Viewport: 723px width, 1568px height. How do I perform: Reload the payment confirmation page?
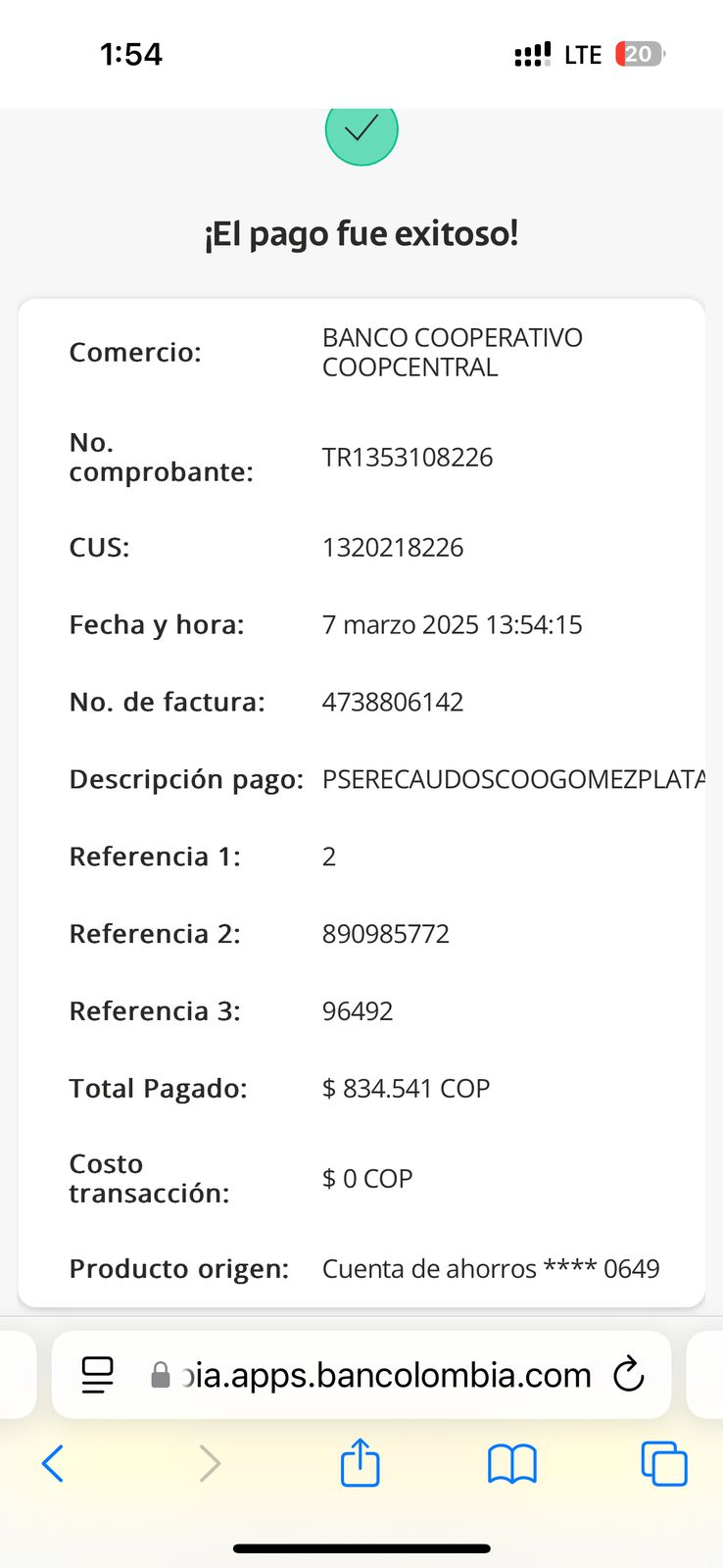pos(628,1375)
